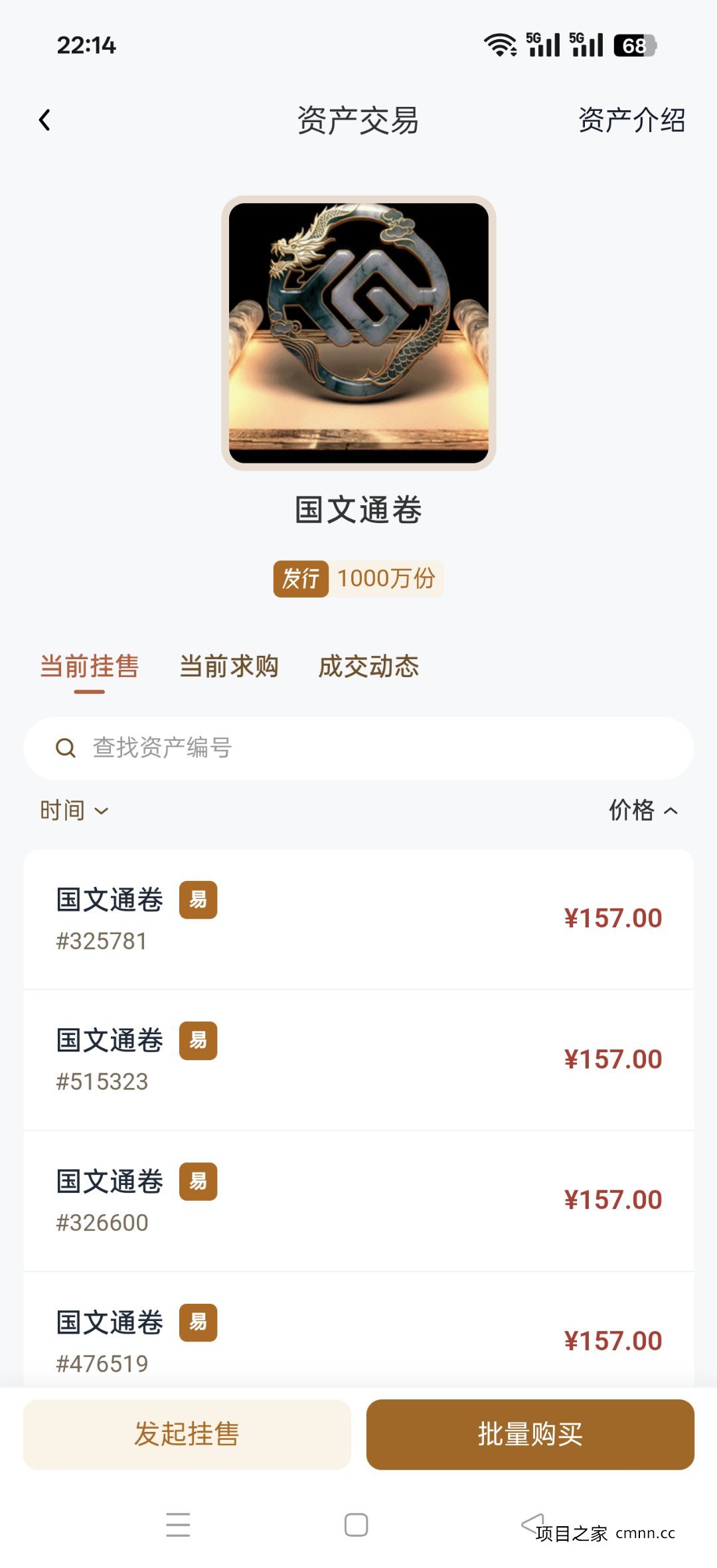Tap the 易 badge for #476519
The height and width of the screenshot is (1568, 717).
point(197,1322)
